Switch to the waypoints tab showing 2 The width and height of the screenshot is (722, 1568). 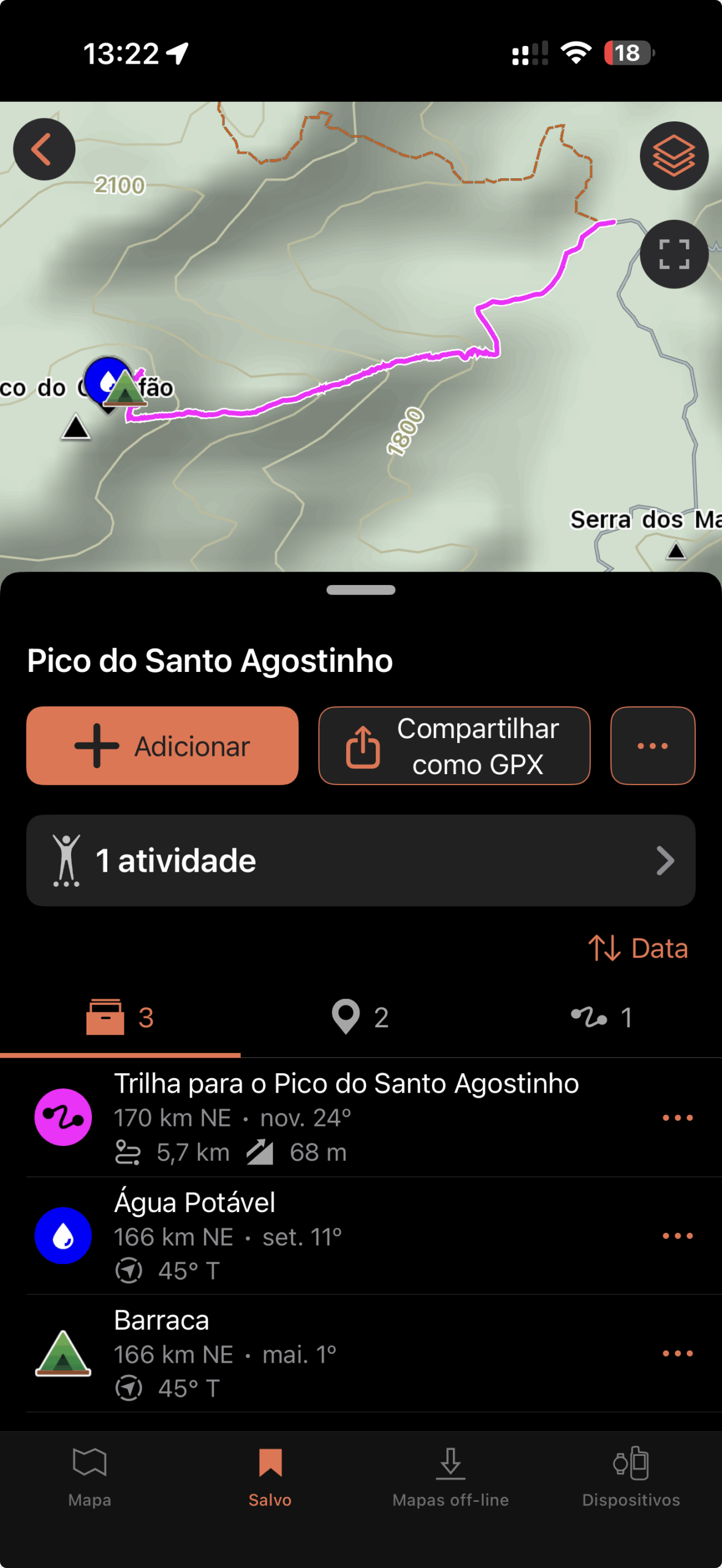click(360, 1017)
